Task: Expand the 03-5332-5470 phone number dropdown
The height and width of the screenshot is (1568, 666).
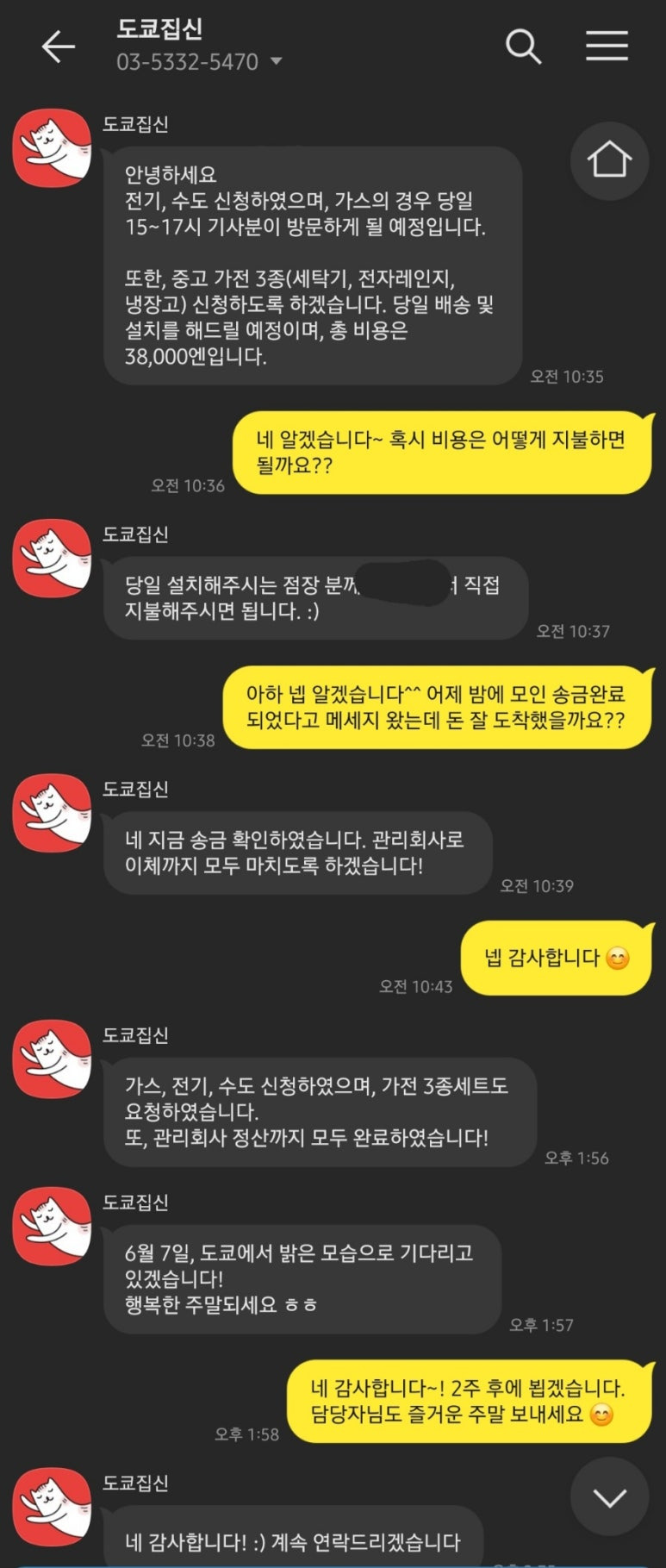Action: (277, 62)
